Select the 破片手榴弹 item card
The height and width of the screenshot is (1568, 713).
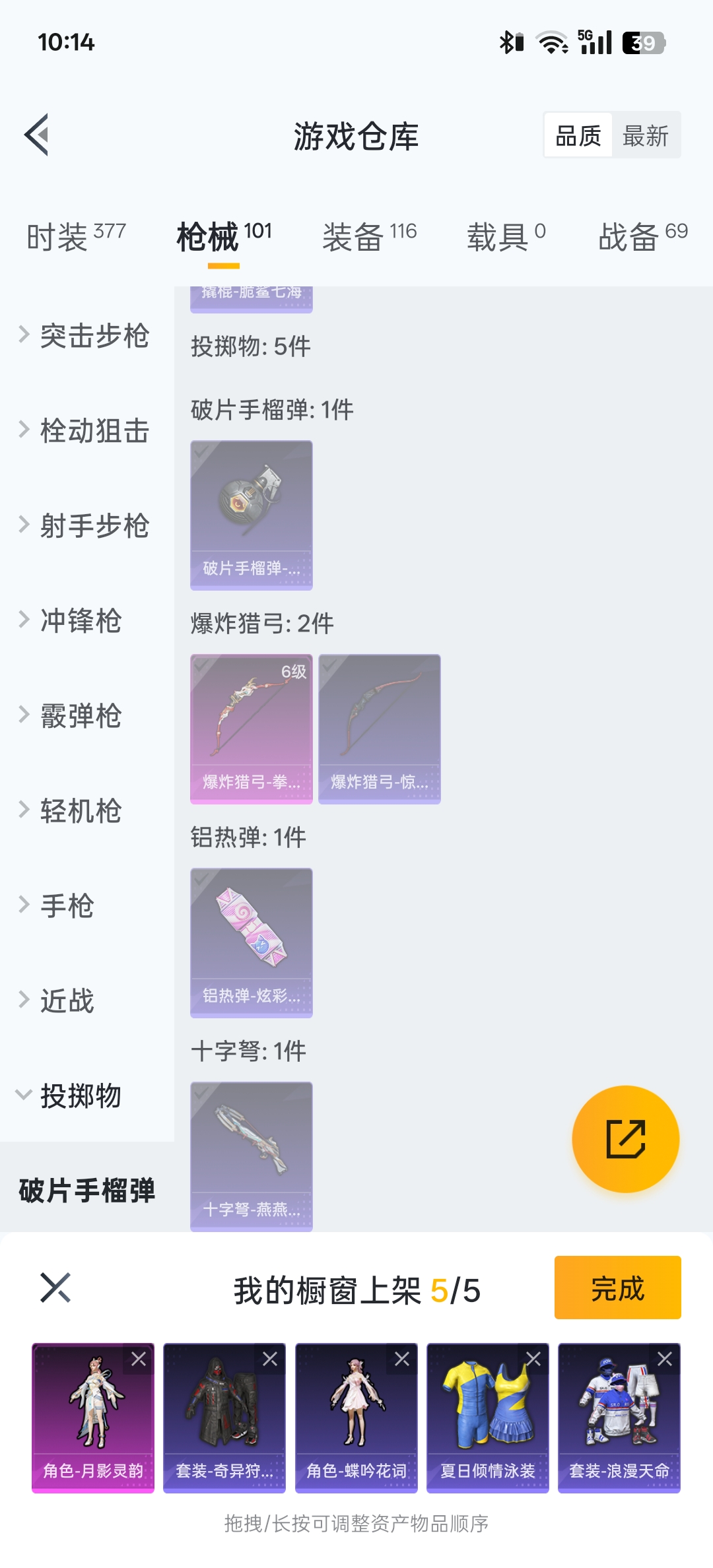(x=251, y=515)
